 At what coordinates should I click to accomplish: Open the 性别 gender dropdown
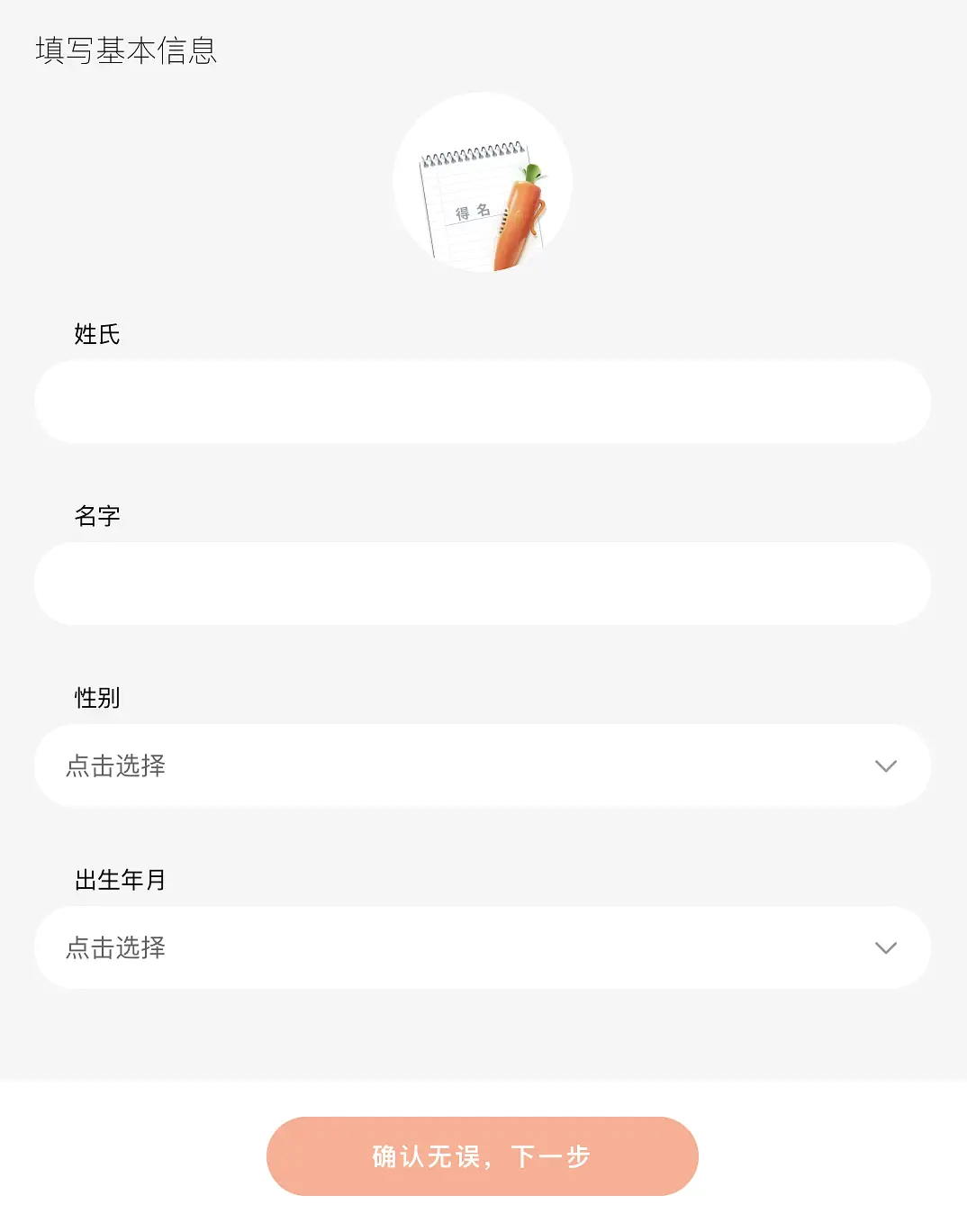tap(483, 765)
